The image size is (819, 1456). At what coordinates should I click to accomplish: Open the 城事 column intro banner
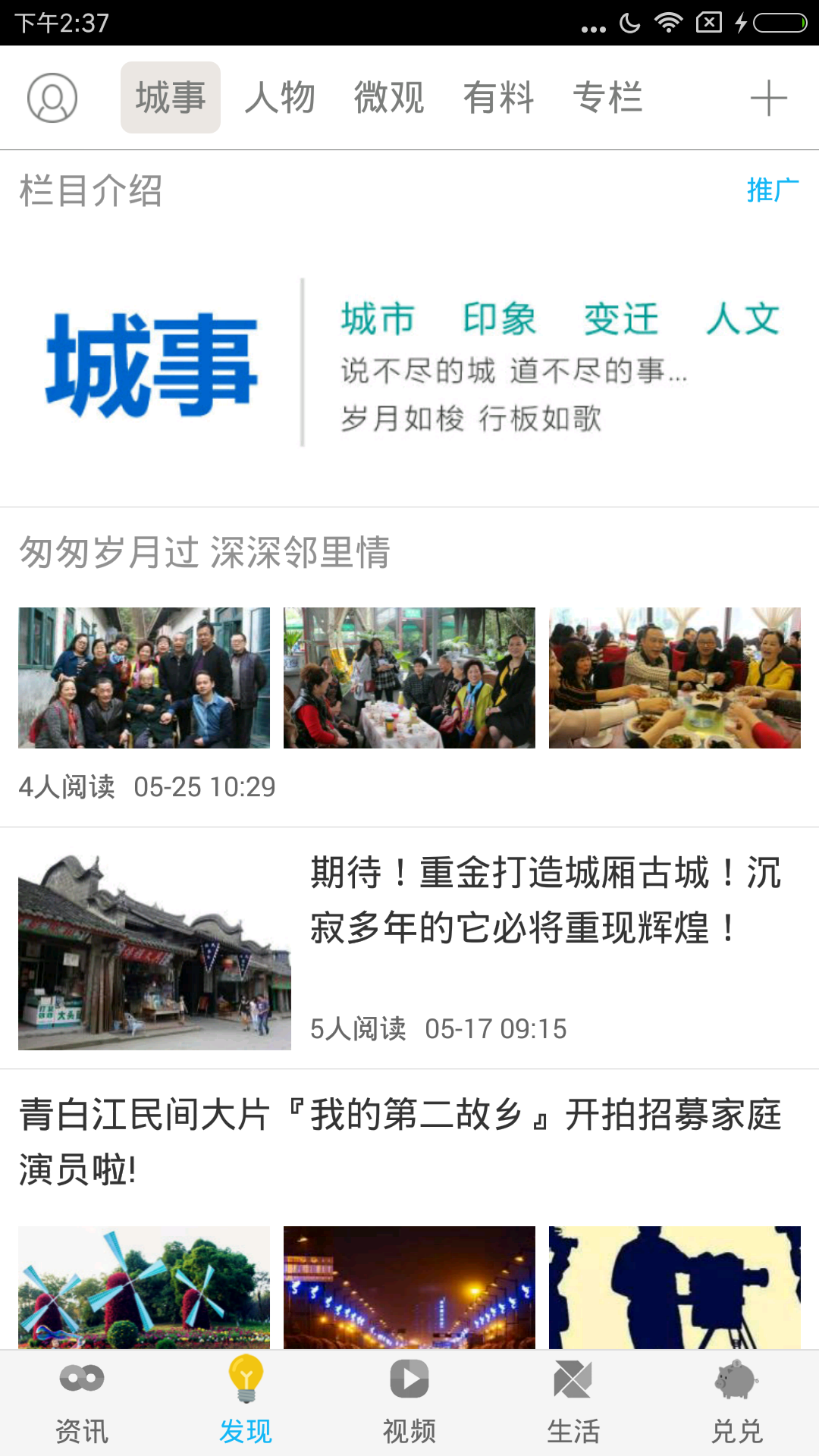point(409,362)
